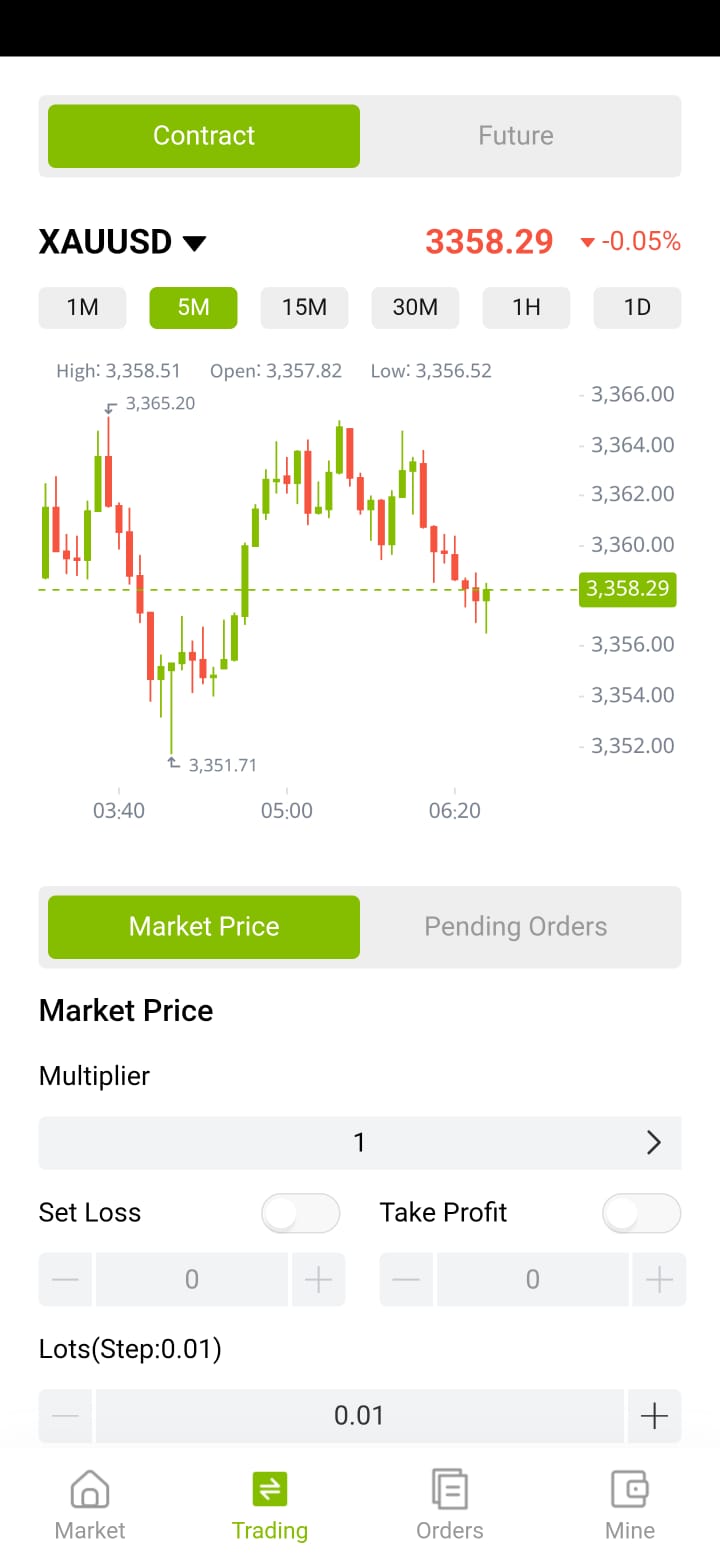Increase the Set Loss value

point(318,1279)
